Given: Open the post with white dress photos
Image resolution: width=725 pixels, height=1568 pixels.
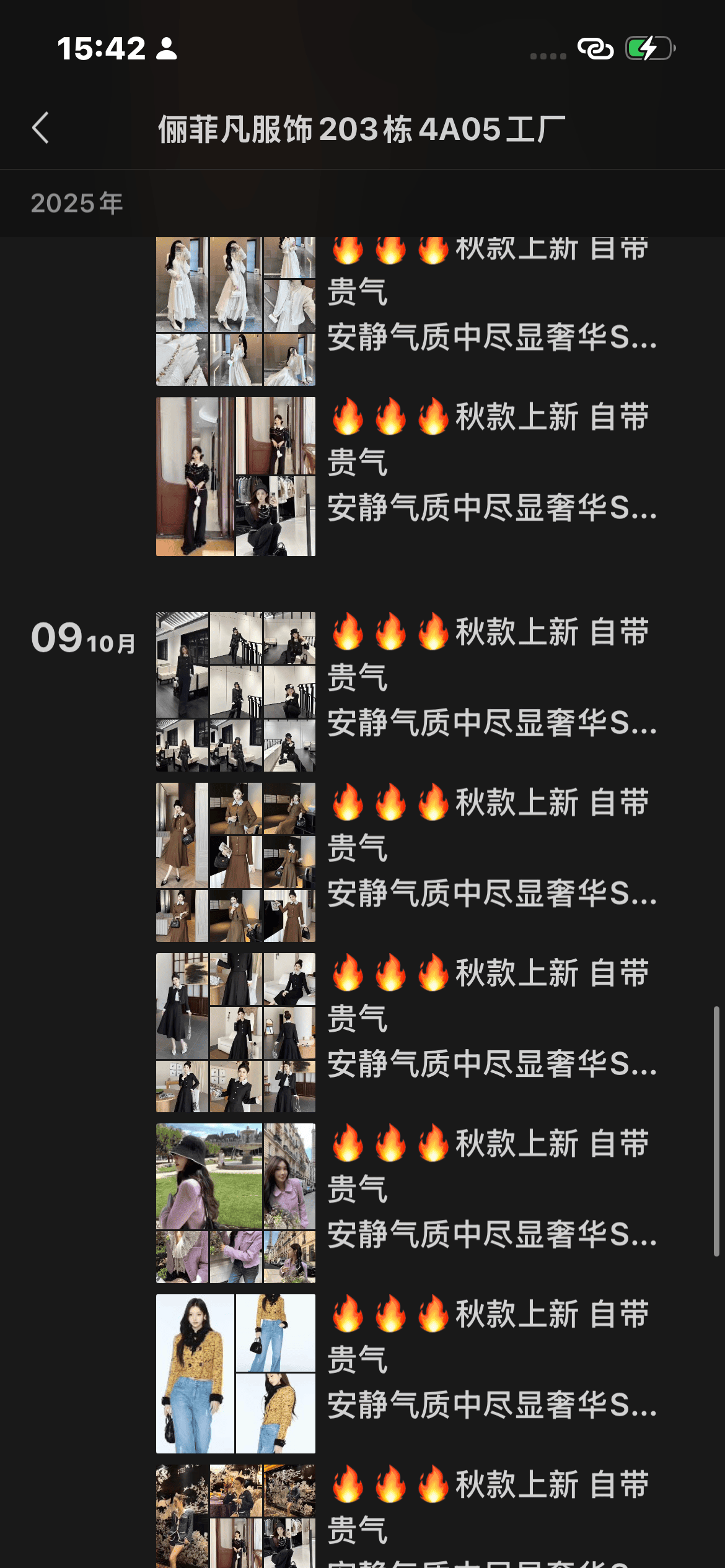Looking at the screenshot, I should pyautogui.click(x=235, y=311).
